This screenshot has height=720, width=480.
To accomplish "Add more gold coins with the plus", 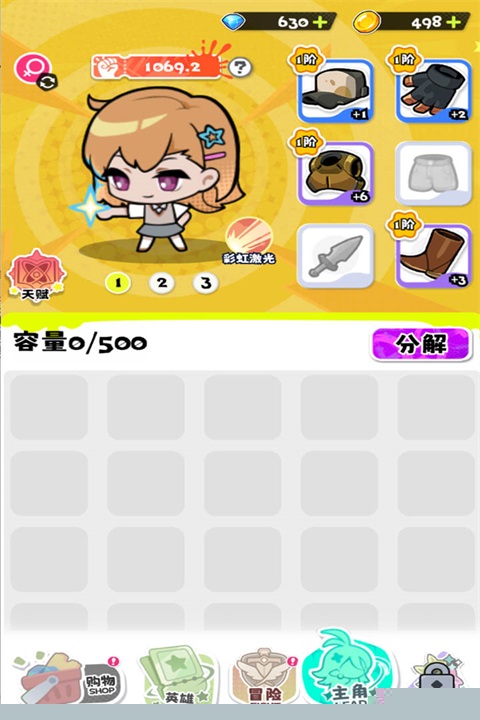I will point(453,22).
